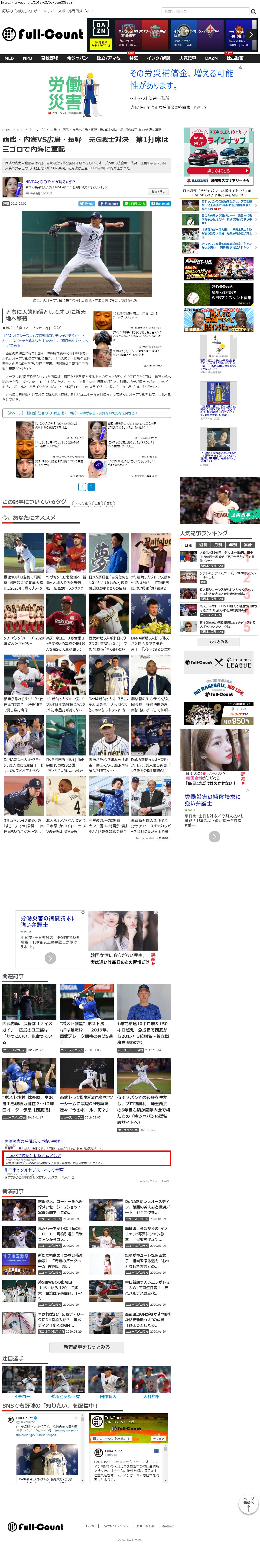The image size is (260, 1568).
Task: Load more with 新着記事をもっとみる
Action: (86, 1347)
